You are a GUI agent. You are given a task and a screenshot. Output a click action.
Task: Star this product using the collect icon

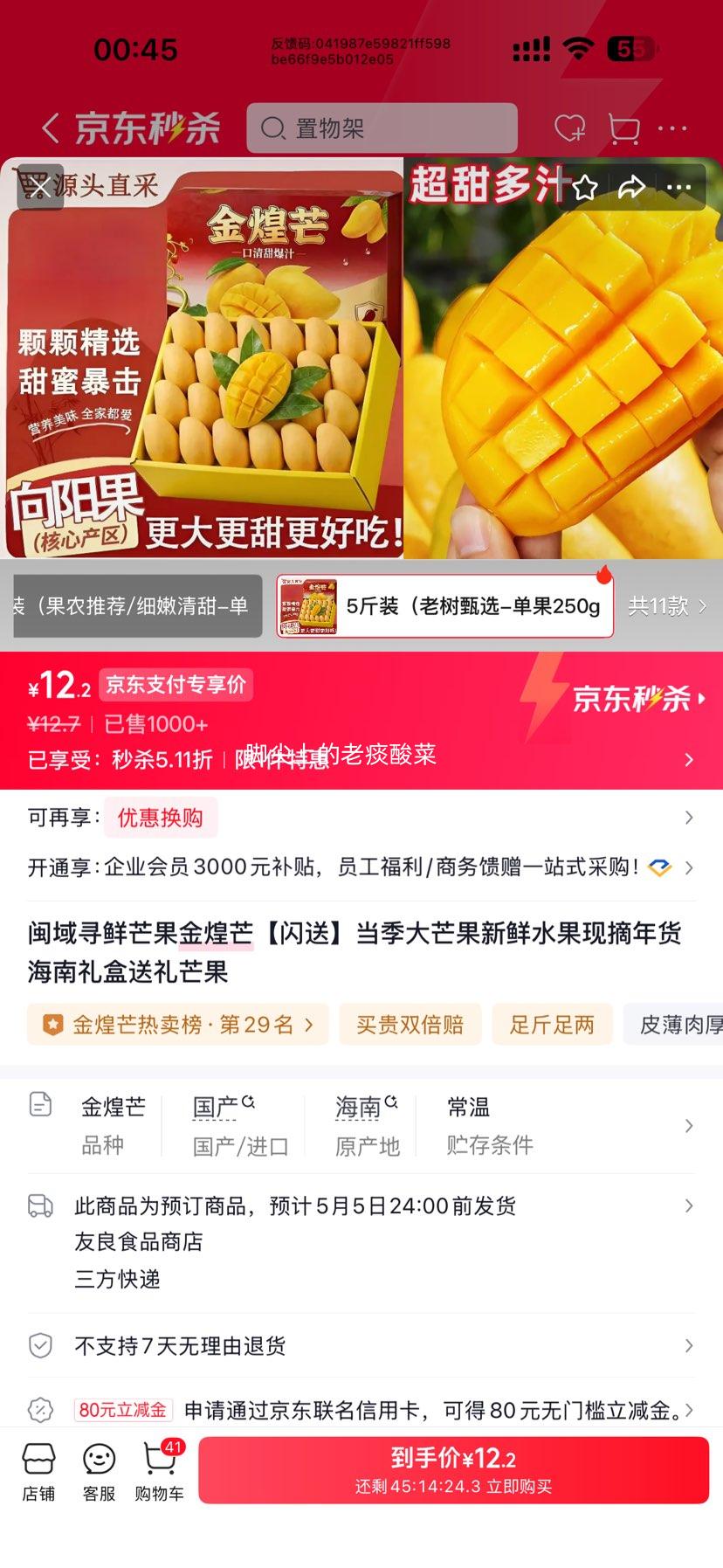click(584, 186)
